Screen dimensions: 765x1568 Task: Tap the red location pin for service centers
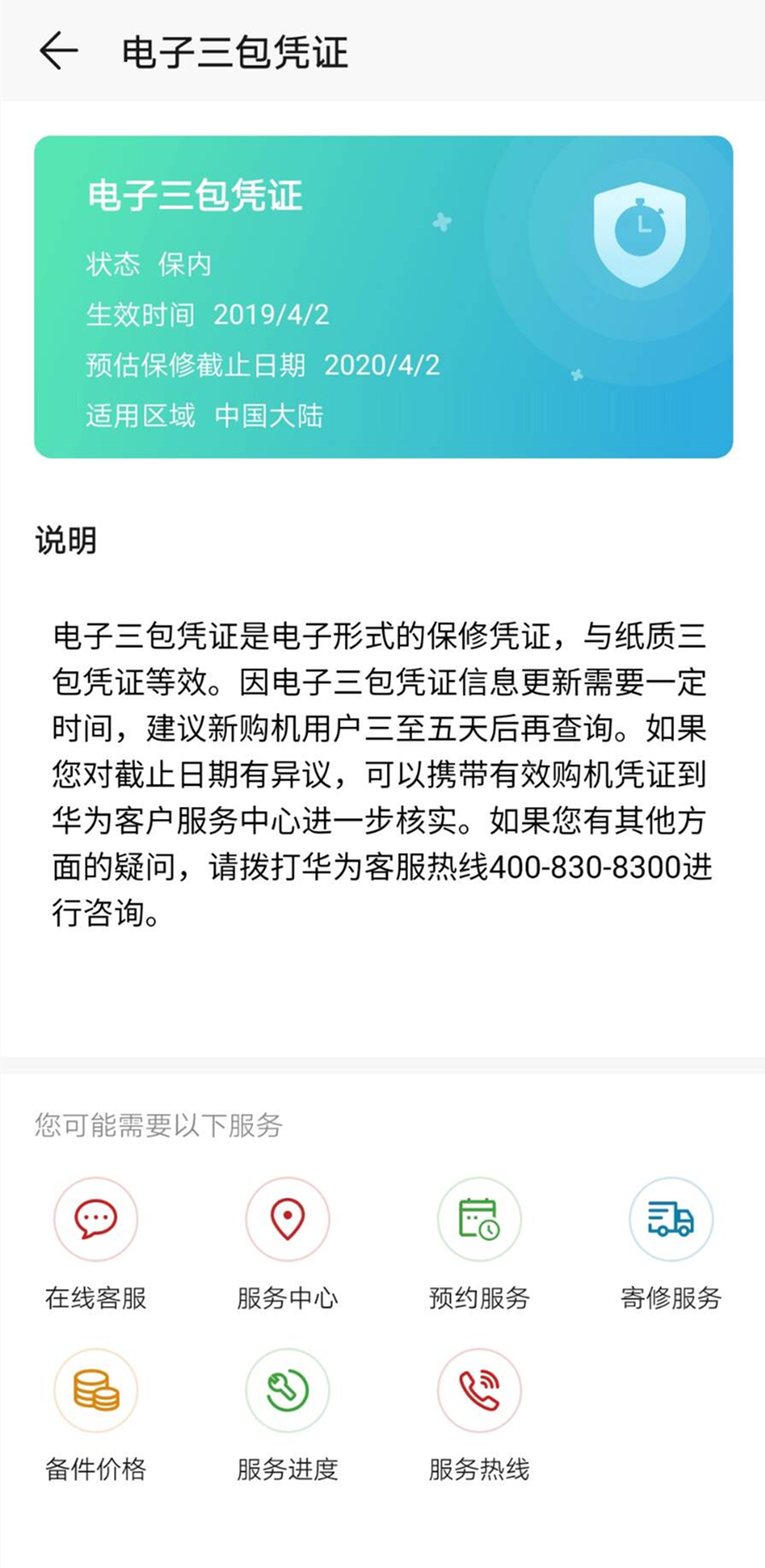287,1219
